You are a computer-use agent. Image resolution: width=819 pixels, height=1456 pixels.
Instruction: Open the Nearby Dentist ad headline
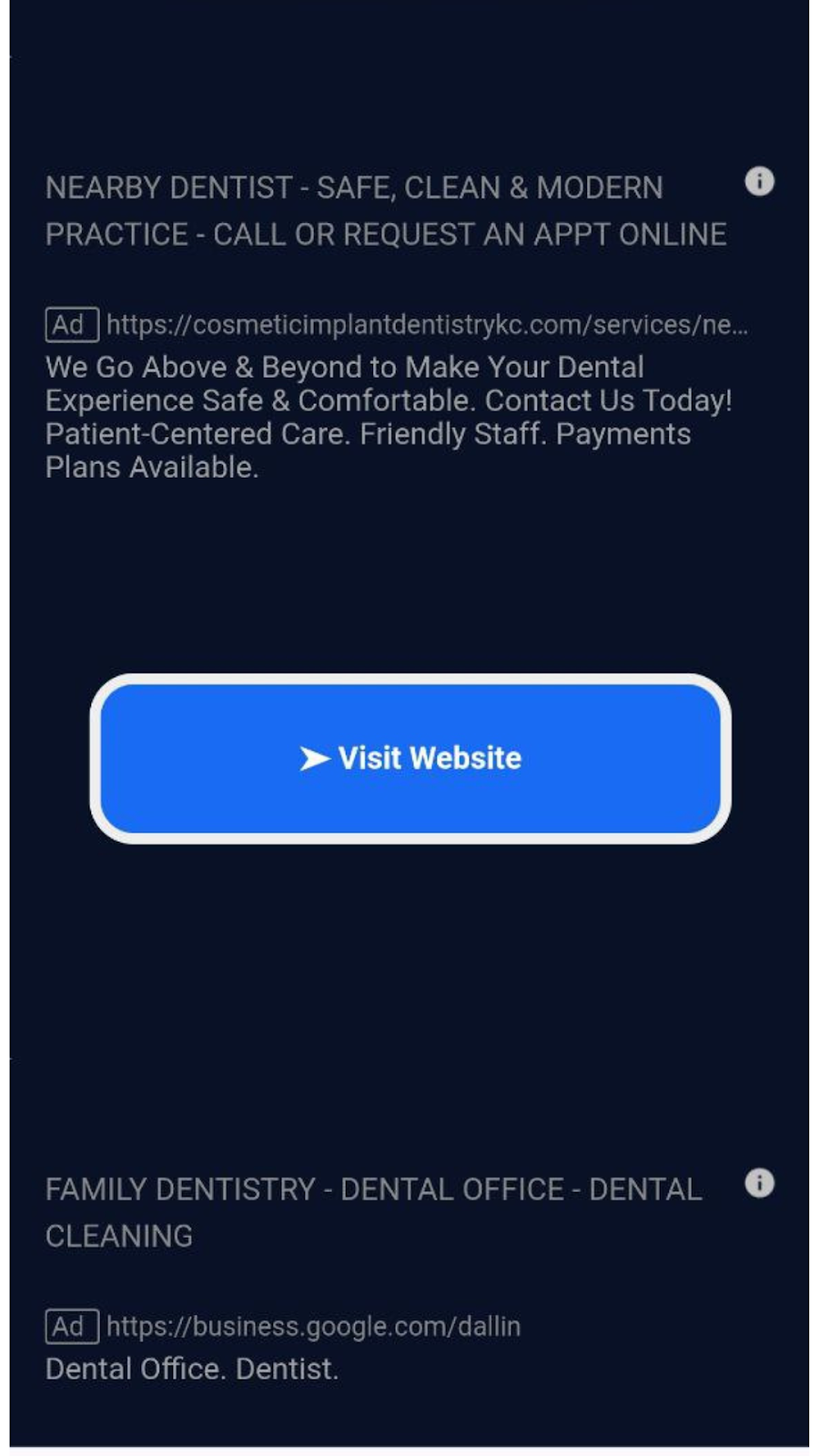coord(386,211)
